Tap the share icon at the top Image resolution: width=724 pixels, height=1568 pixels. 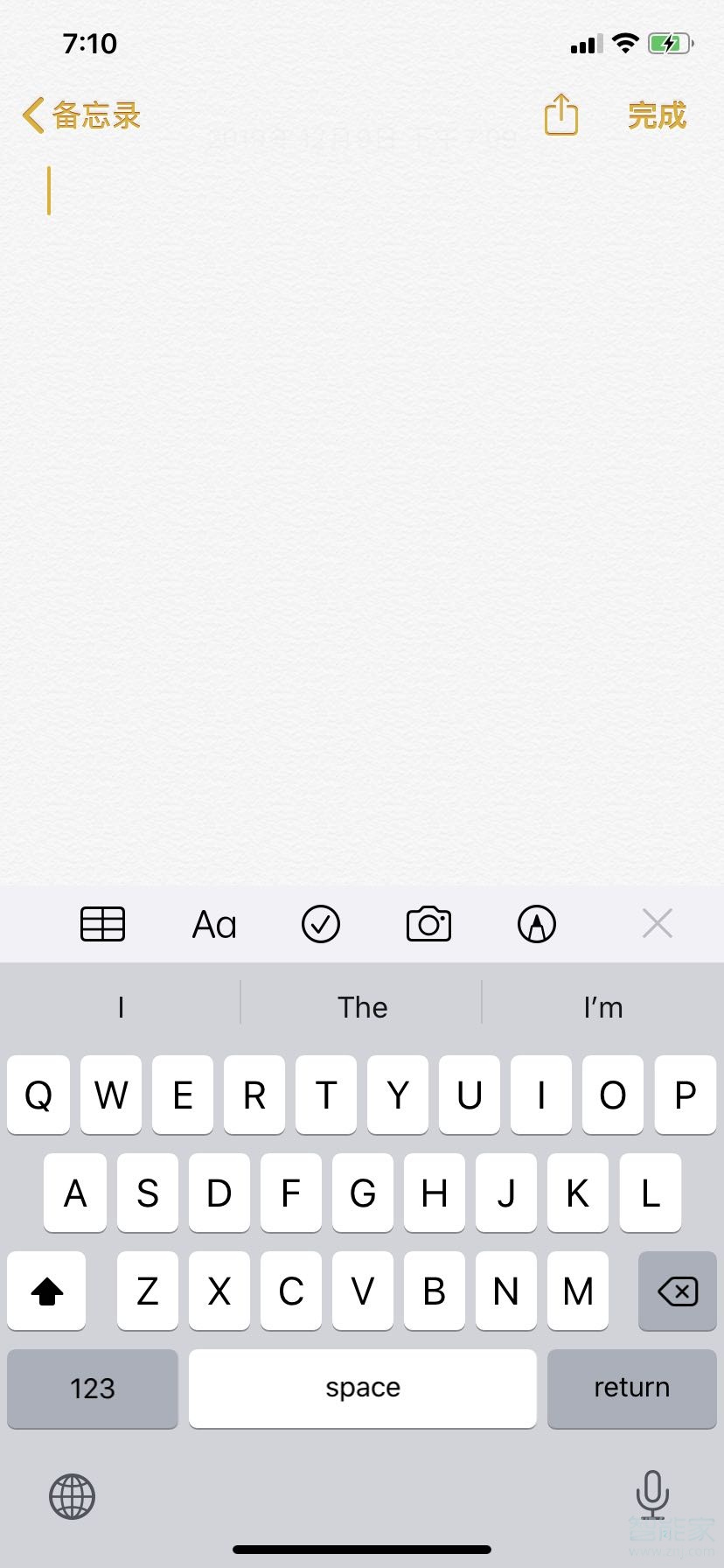click(560, 115)
